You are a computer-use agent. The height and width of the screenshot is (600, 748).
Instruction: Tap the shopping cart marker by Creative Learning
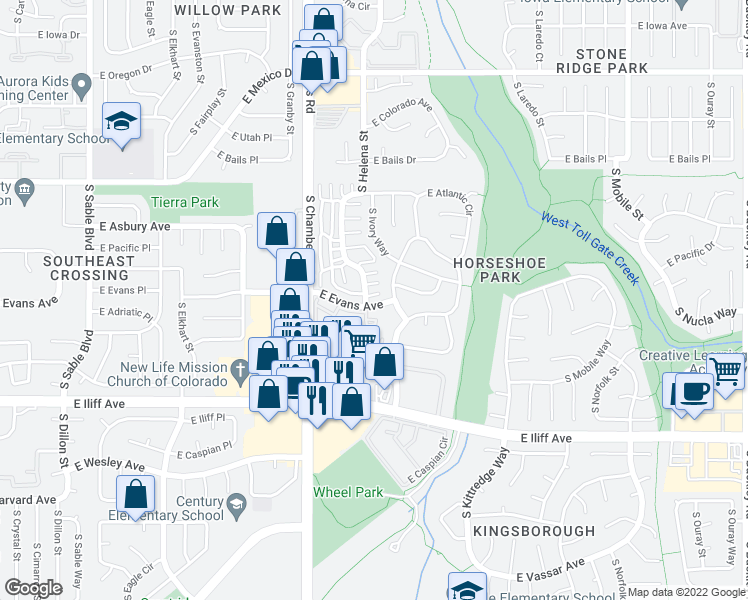pyautogui.click(x=729, y=371)
